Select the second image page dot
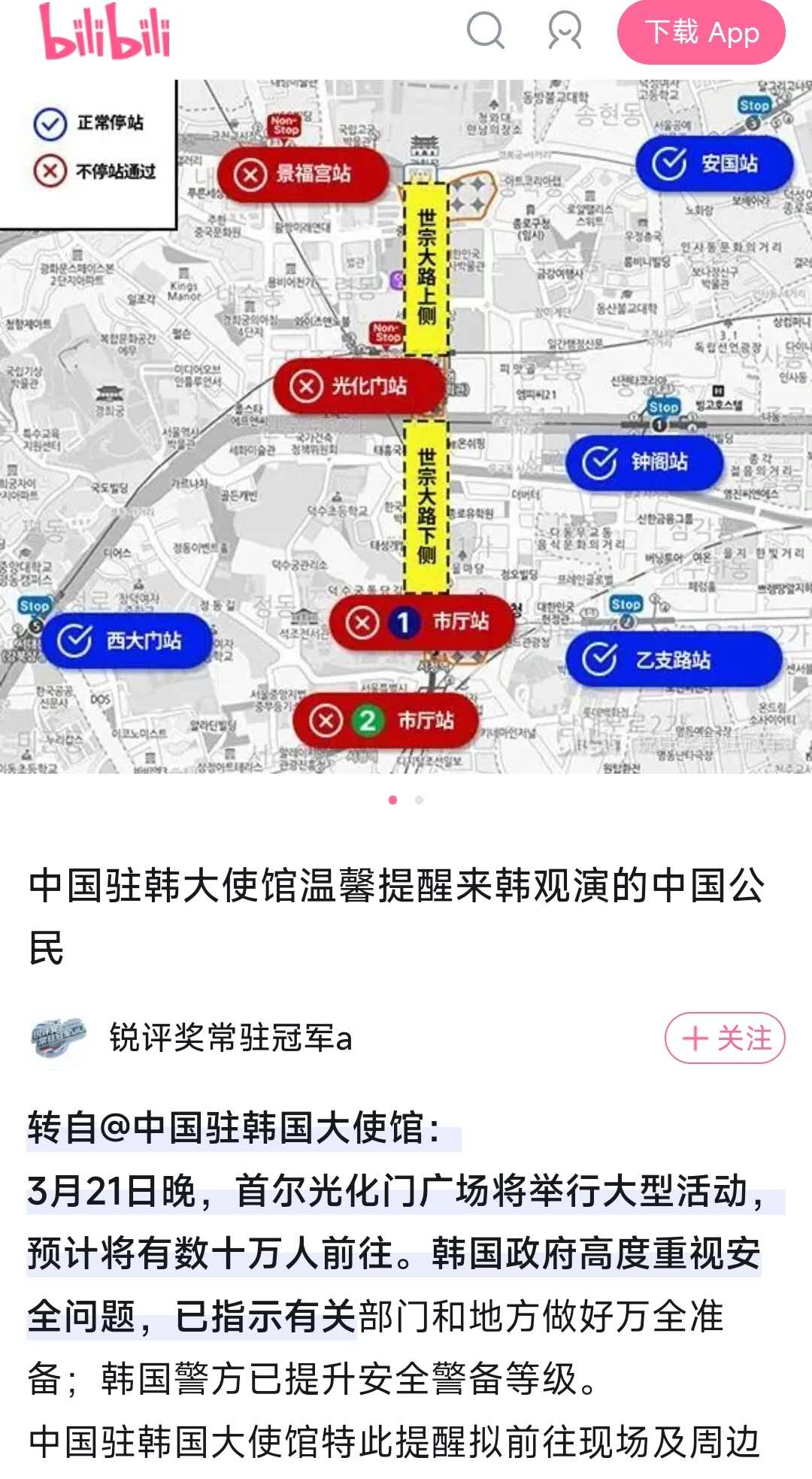Viewport: 812px width, 1479px height. coord(419,800)
